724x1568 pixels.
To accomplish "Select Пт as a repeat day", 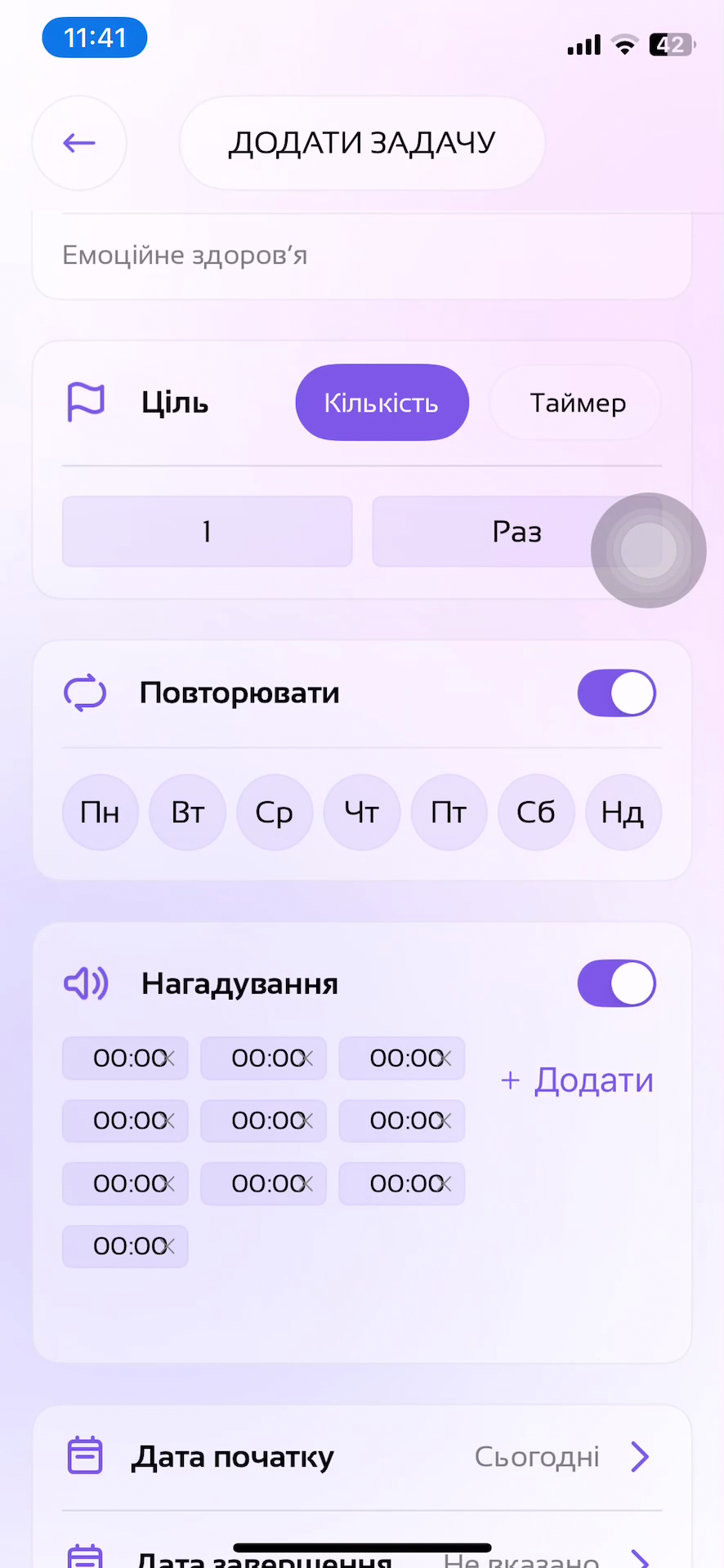I will click(449, 813).
